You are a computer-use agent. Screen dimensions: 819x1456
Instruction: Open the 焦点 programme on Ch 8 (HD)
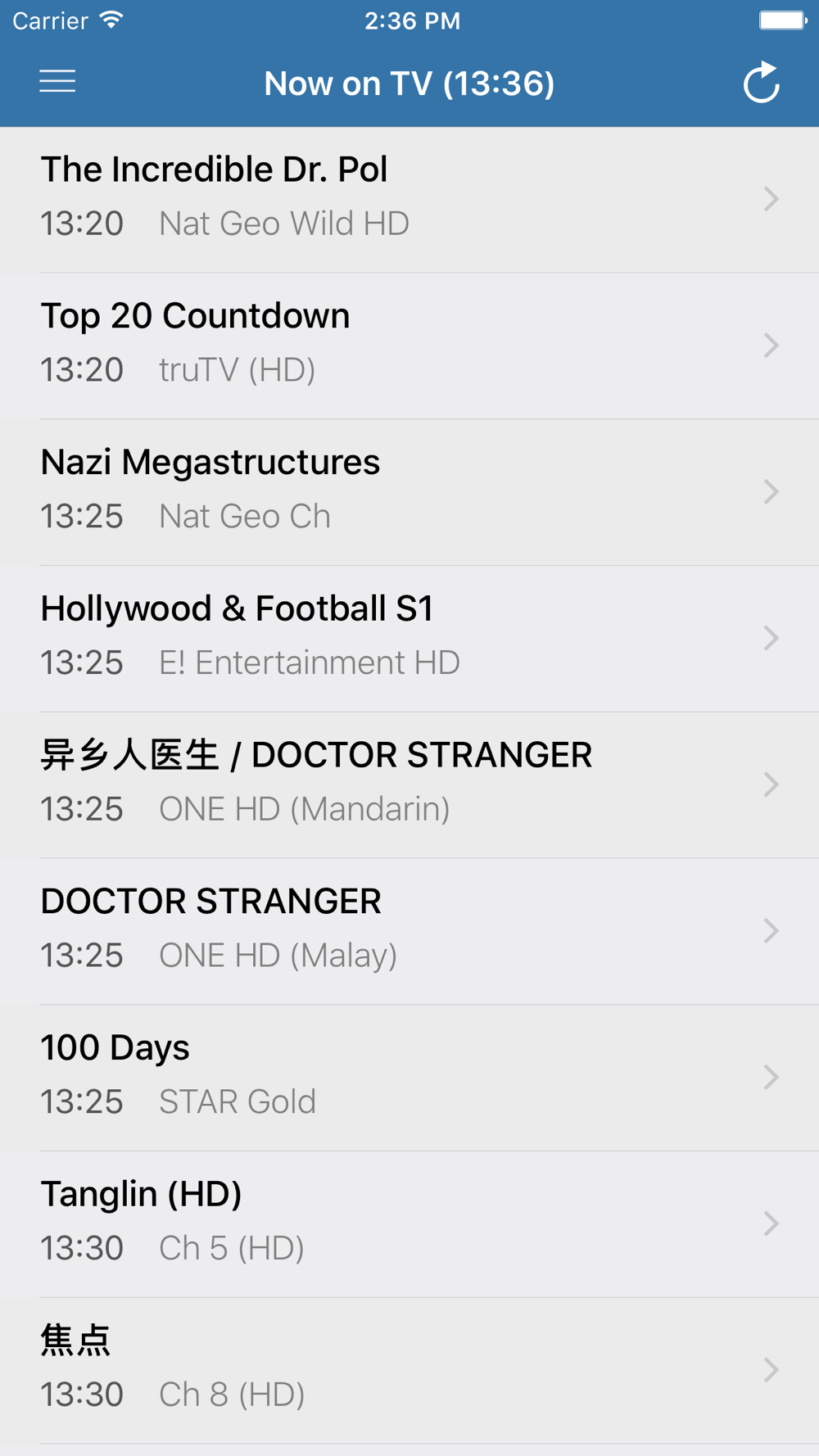(x=409, y=1371)
